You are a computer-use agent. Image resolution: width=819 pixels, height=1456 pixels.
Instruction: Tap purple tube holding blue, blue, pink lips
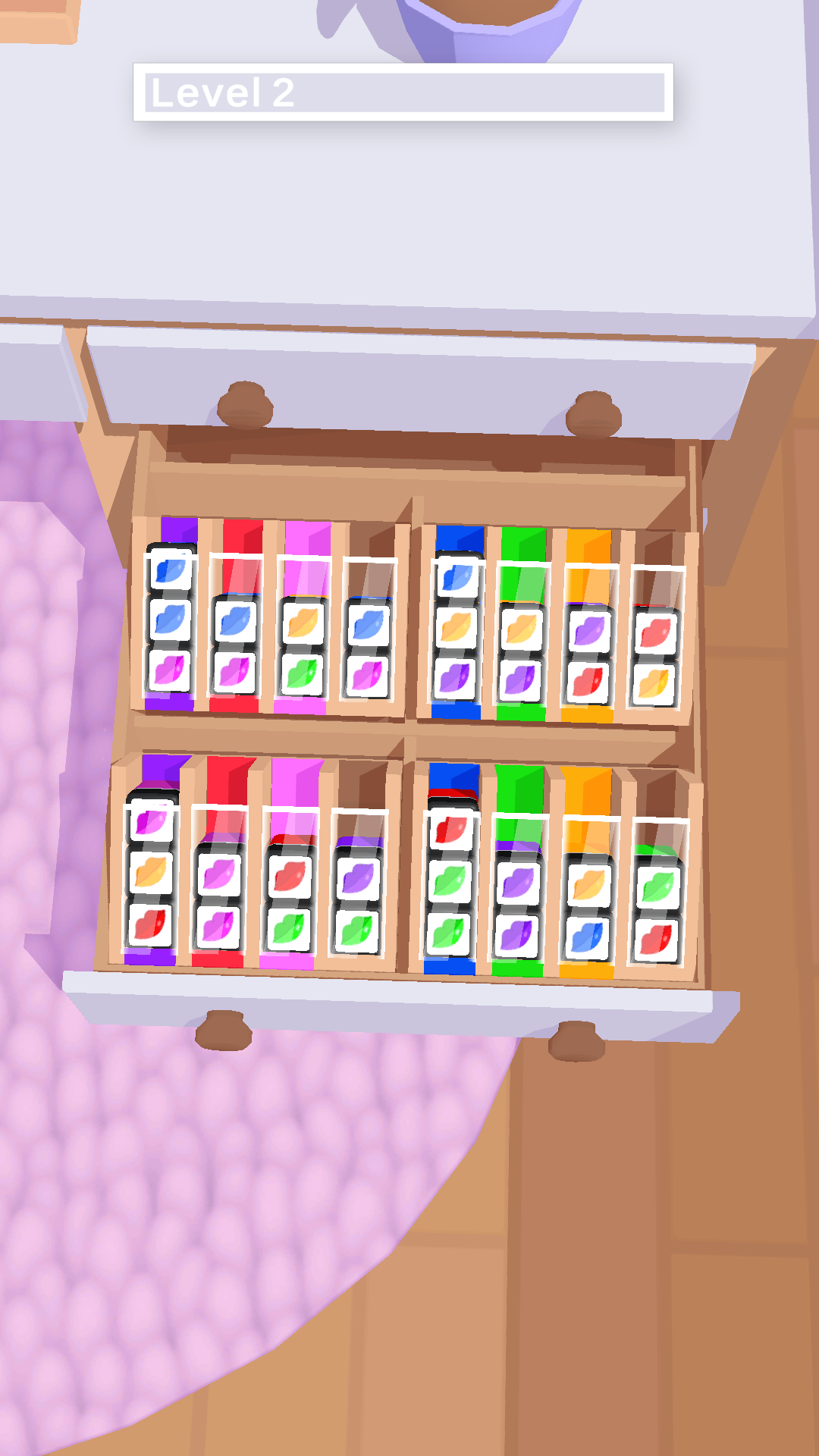point(171,622)
